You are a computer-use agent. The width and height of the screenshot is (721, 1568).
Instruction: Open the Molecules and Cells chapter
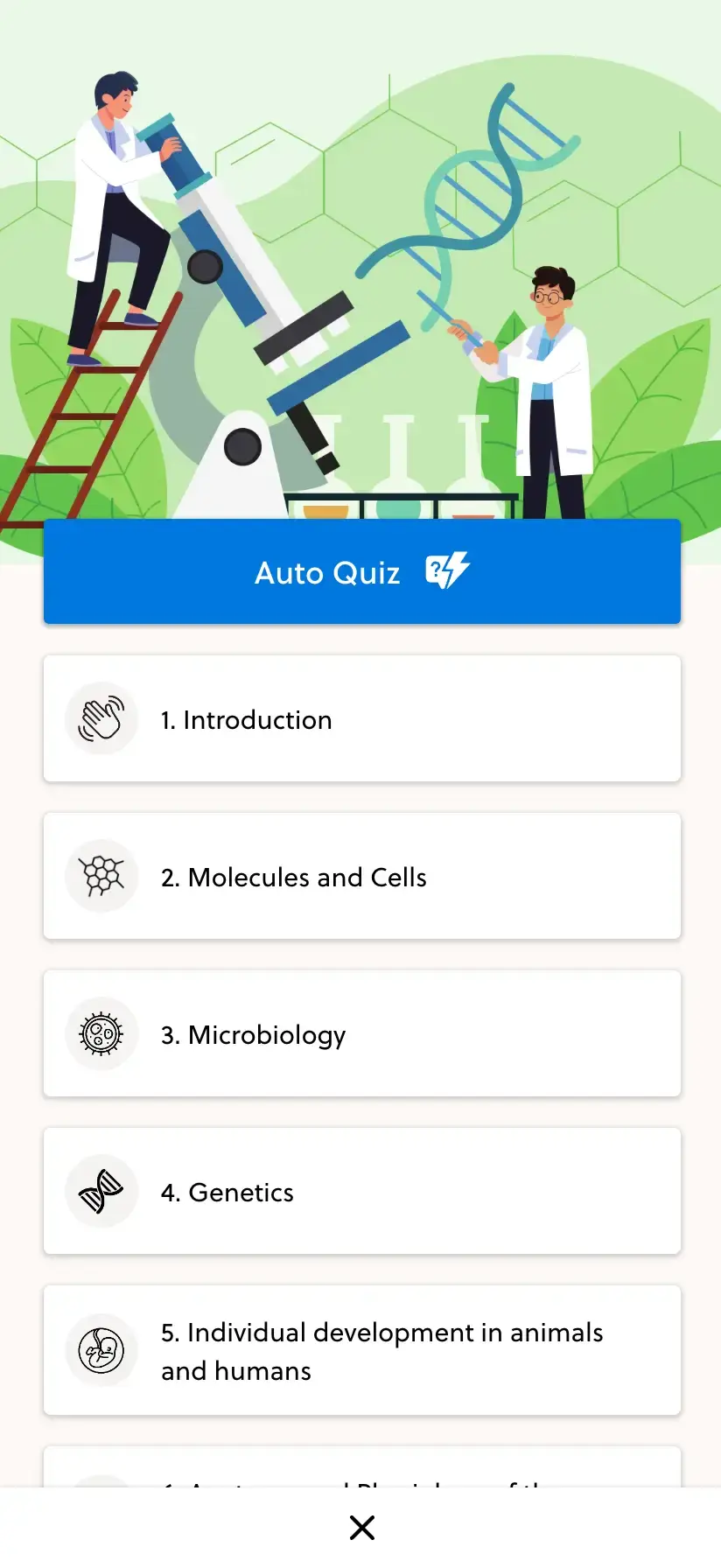pyautogui.click(x=362, y=876)
